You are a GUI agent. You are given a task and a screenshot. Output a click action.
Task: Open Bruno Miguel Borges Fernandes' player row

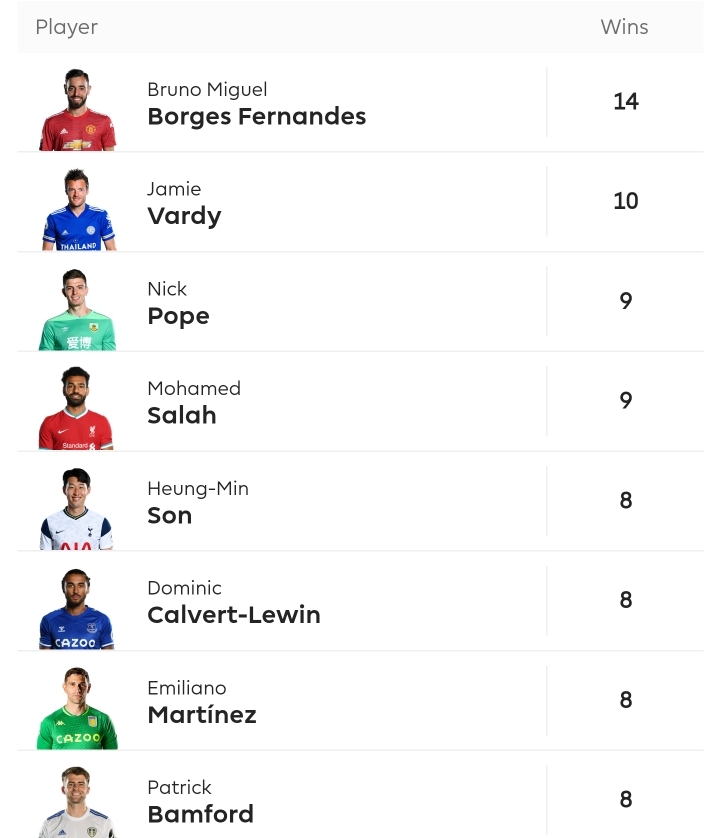256,104
